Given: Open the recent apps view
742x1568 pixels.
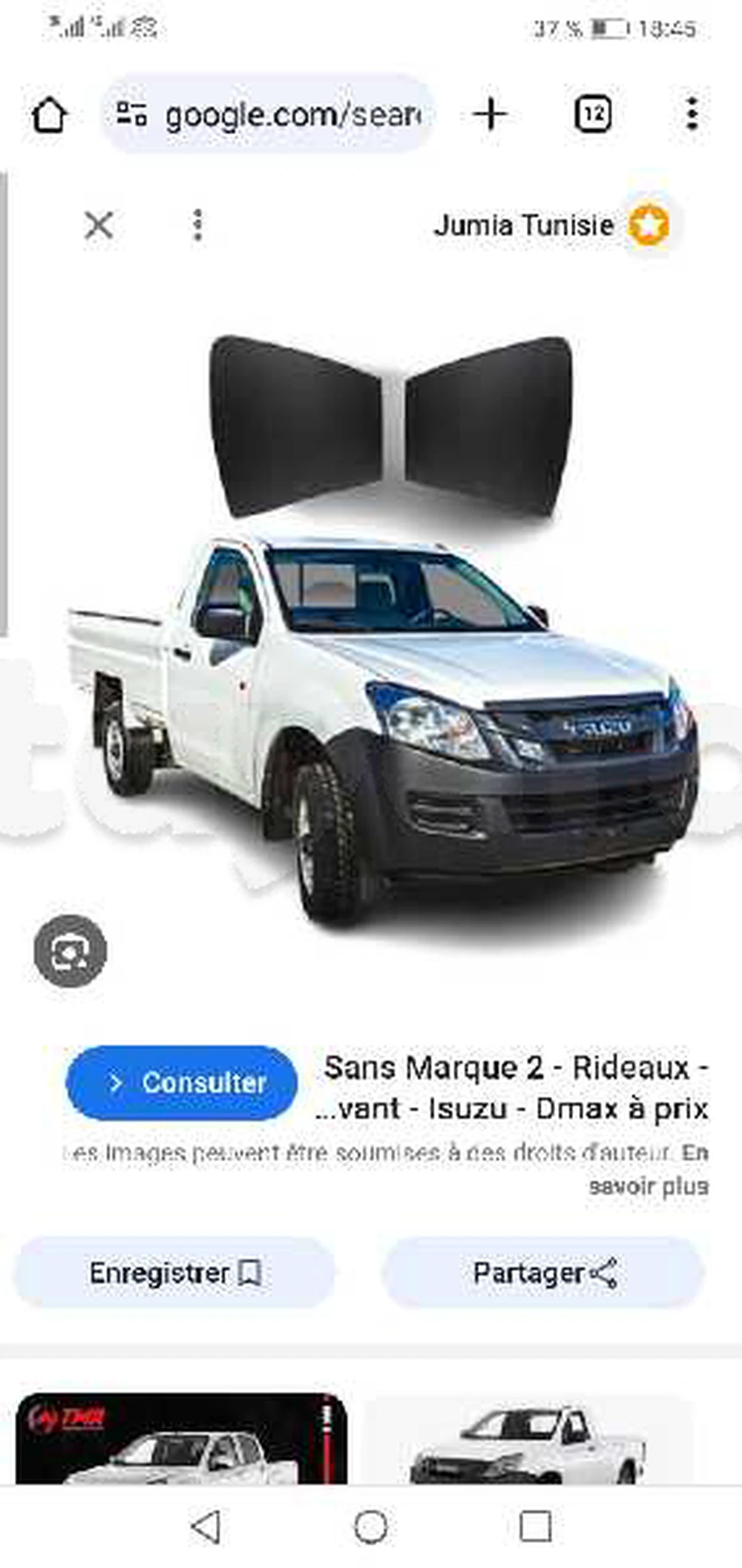Looking at the screenshot, I should [535, 1527].
